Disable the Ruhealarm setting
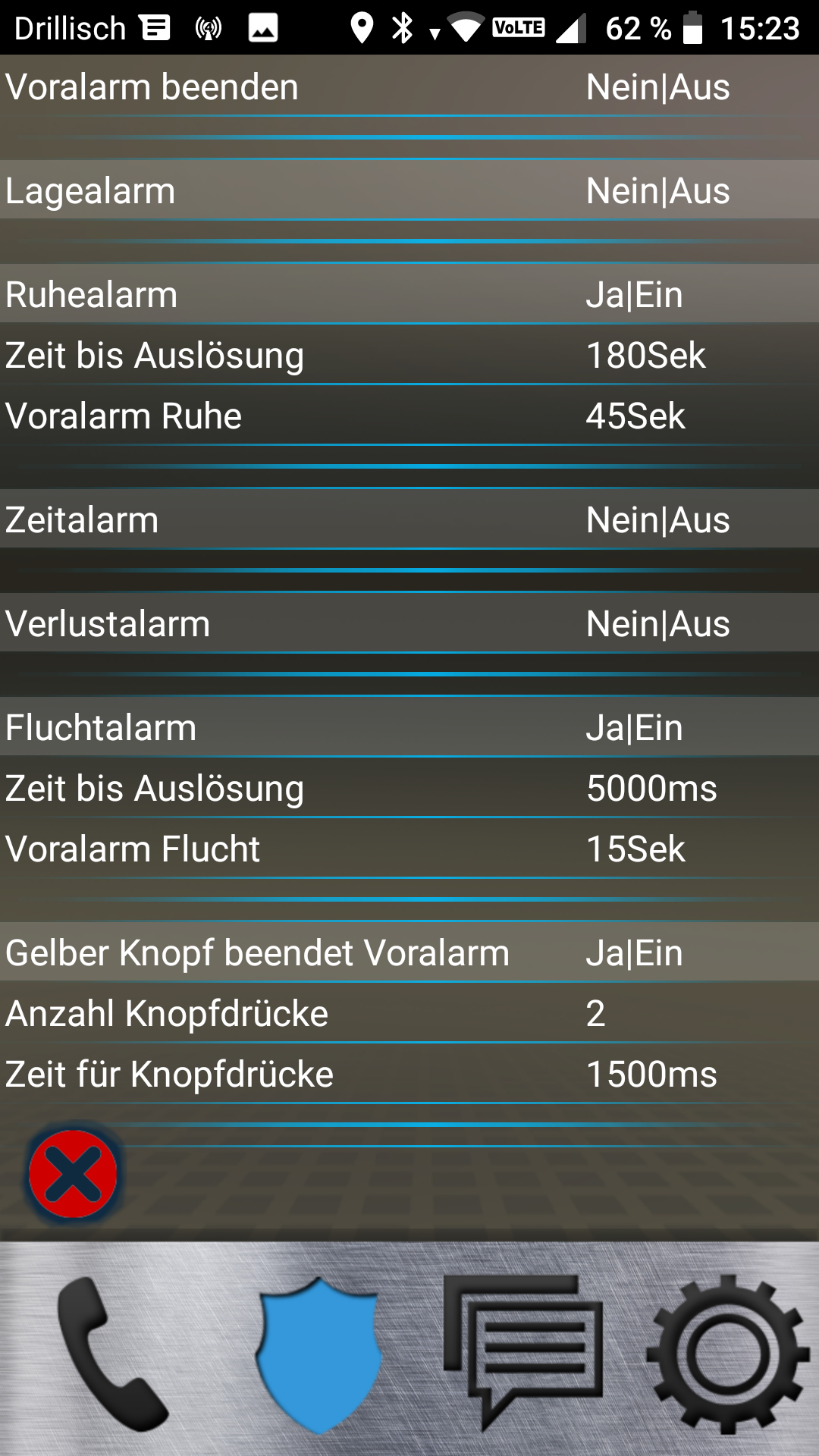This screenshot has width=819, height=1456. pyautogui.click(x=409, y=296)
